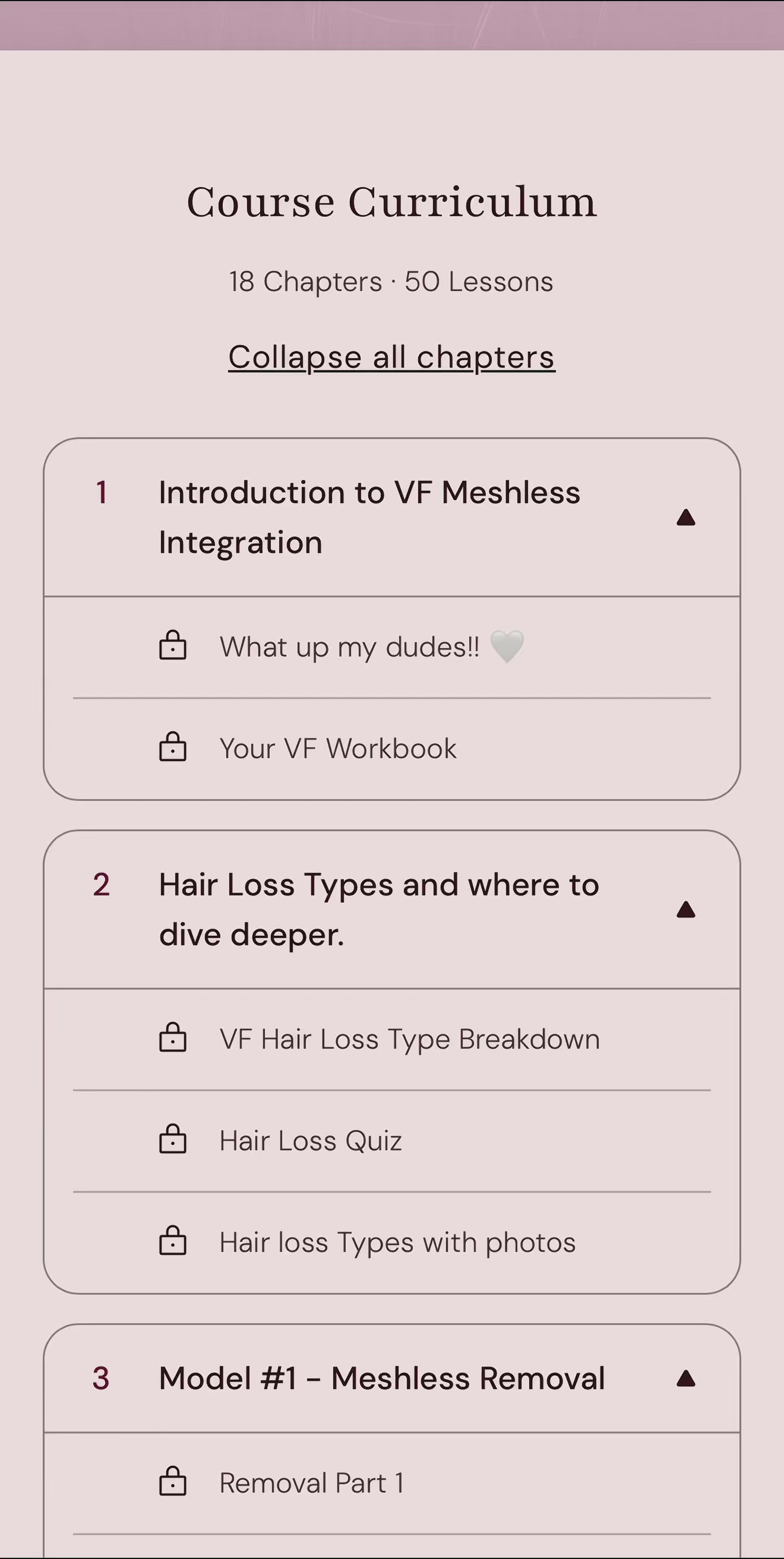Open the What up my dudes lesson

click(x=392, y=647)
